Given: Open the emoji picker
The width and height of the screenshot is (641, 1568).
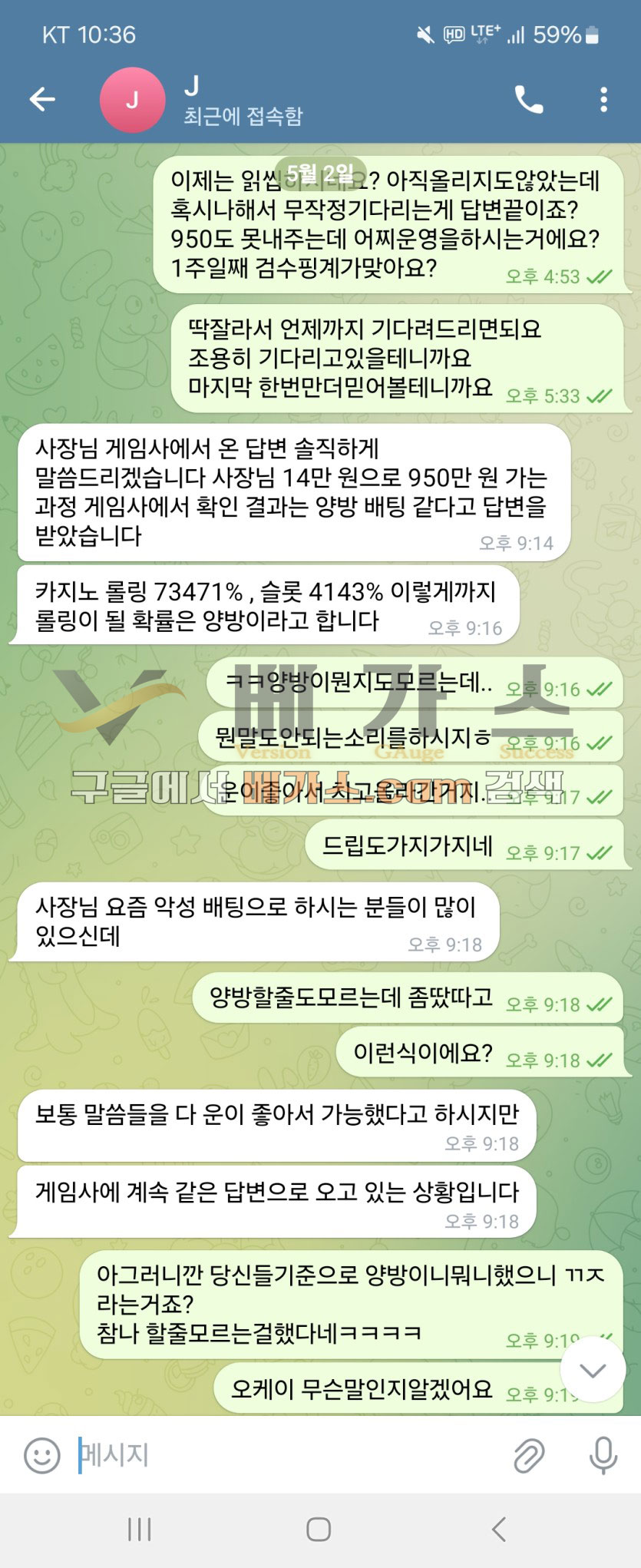Looking at the screenshot, I should click(x=41, y=1455).
